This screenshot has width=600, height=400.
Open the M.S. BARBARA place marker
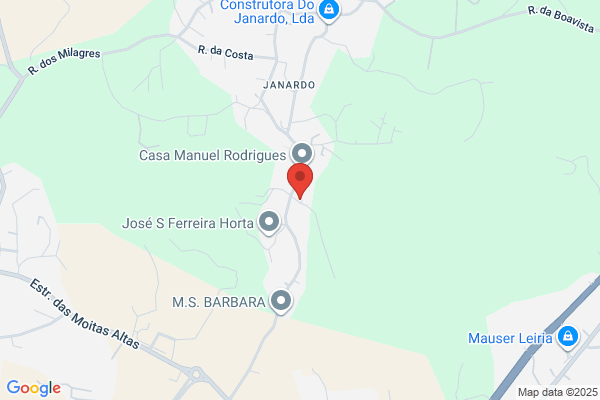(281, 301)
